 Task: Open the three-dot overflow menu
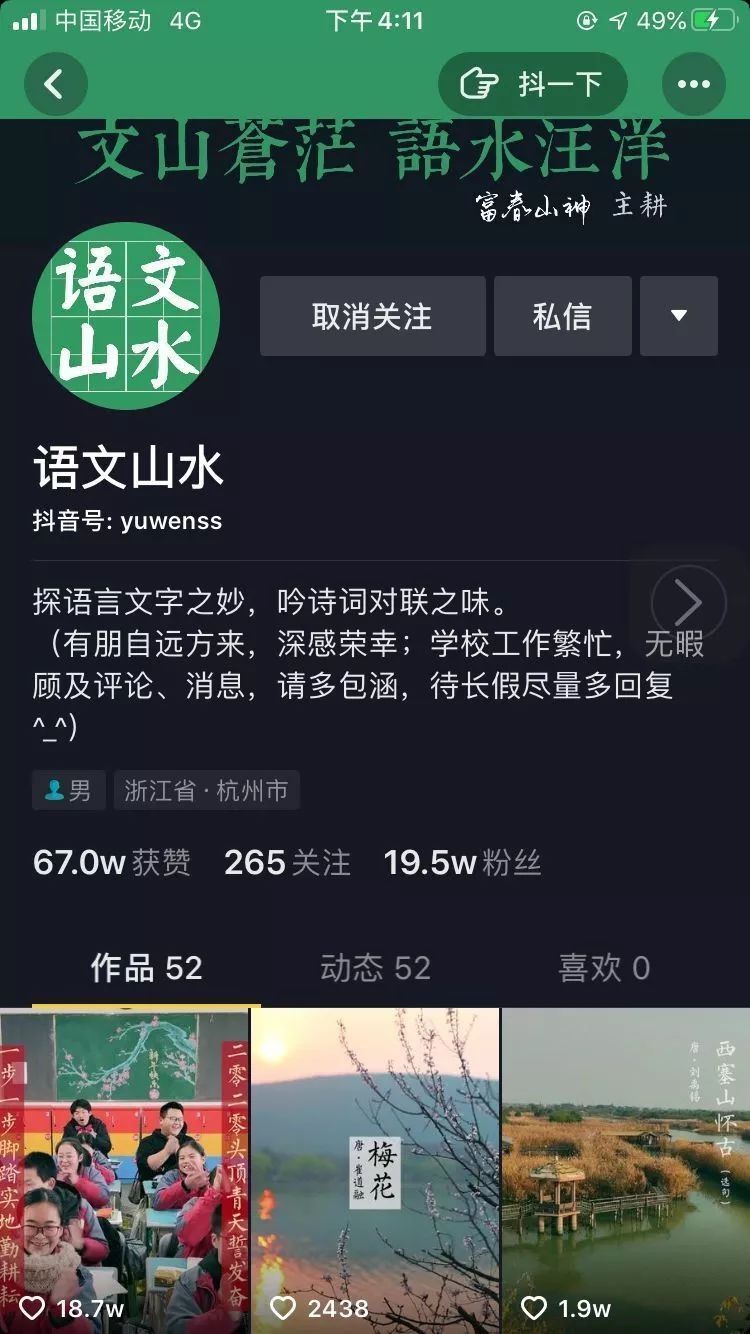[693, 85]
